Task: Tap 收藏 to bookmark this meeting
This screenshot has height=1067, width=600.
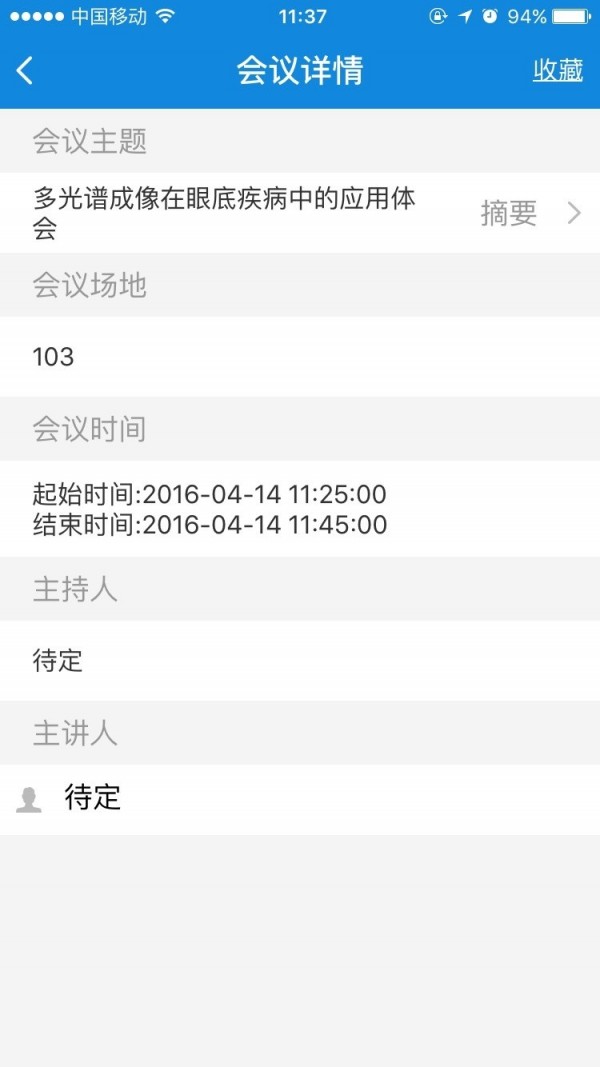Action: (x=557, y=70)
